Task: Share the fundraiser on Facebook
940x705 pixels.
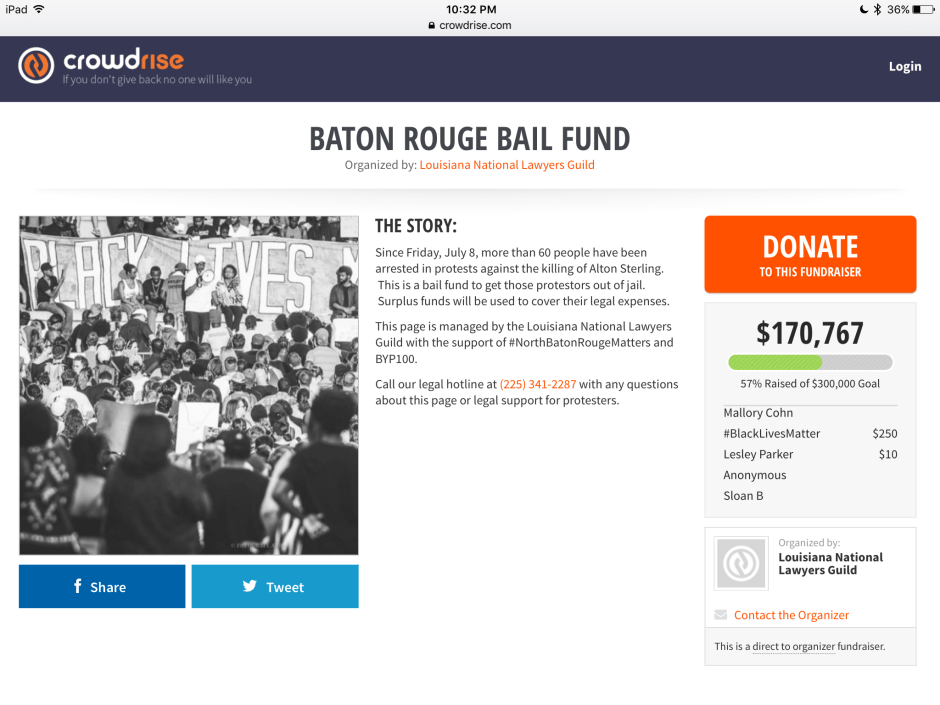Action: coord(102,587)
